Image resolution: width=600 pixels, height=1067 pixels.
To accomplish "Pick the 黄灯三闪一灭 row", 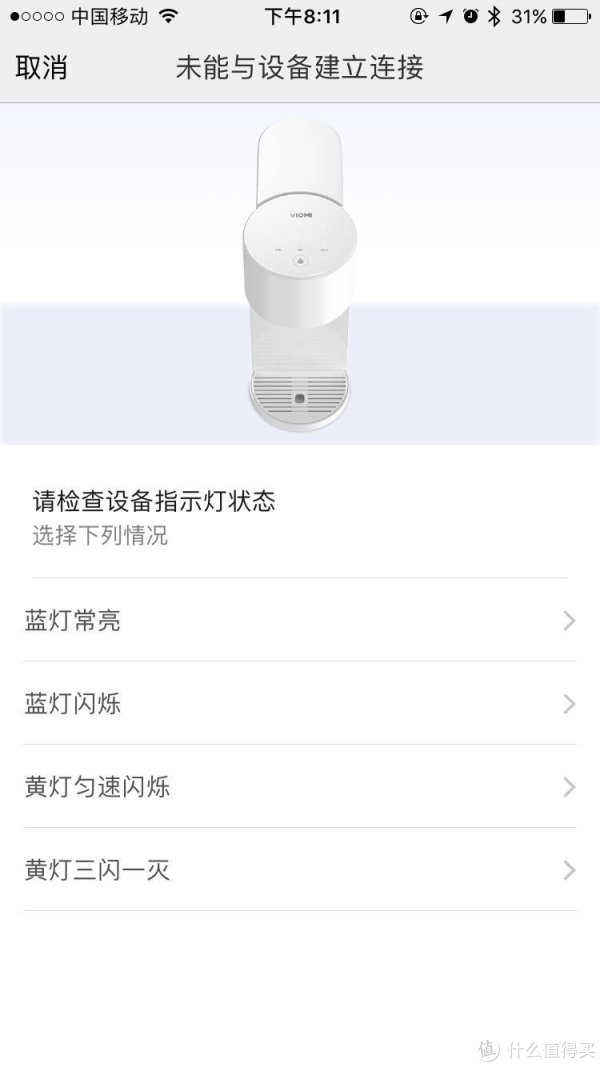I will [x=300, y=870].
